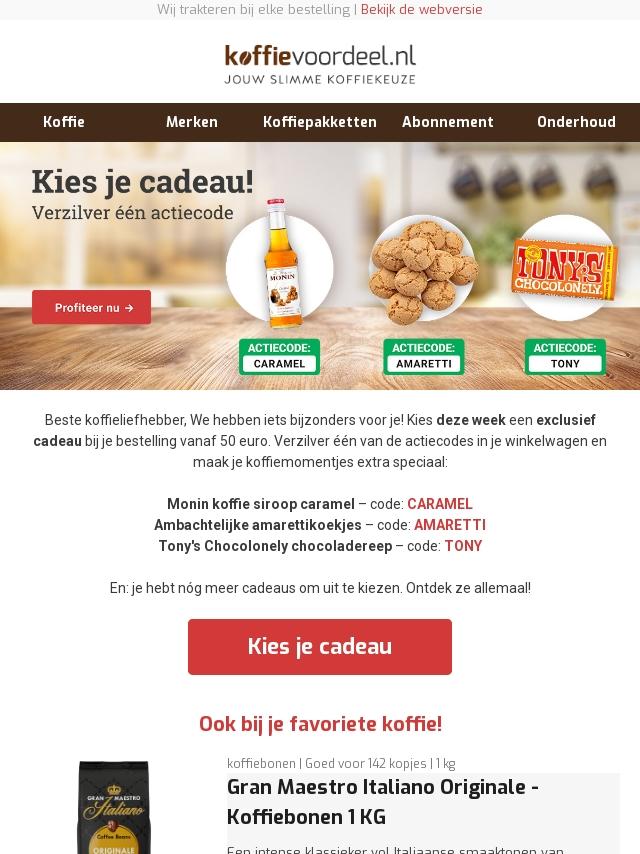Open the Koffie menu item
Image resolution: width=640 pixels, height=854 pixels.
click(x=64, y=122)
